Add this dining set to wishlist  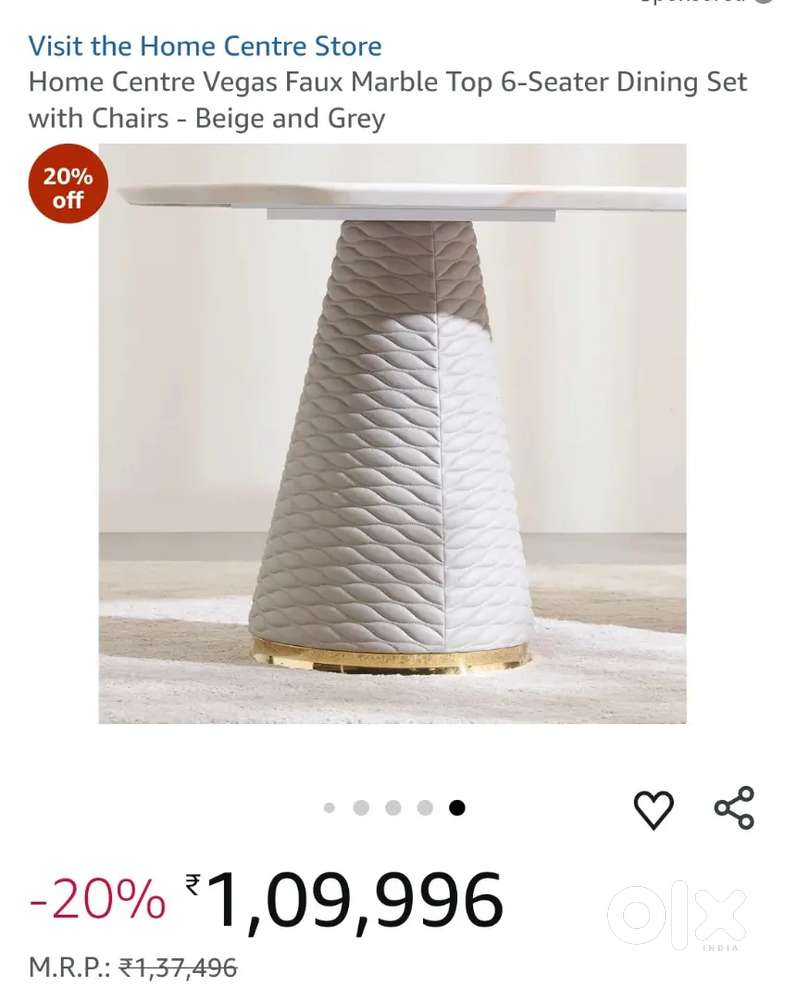654,809
